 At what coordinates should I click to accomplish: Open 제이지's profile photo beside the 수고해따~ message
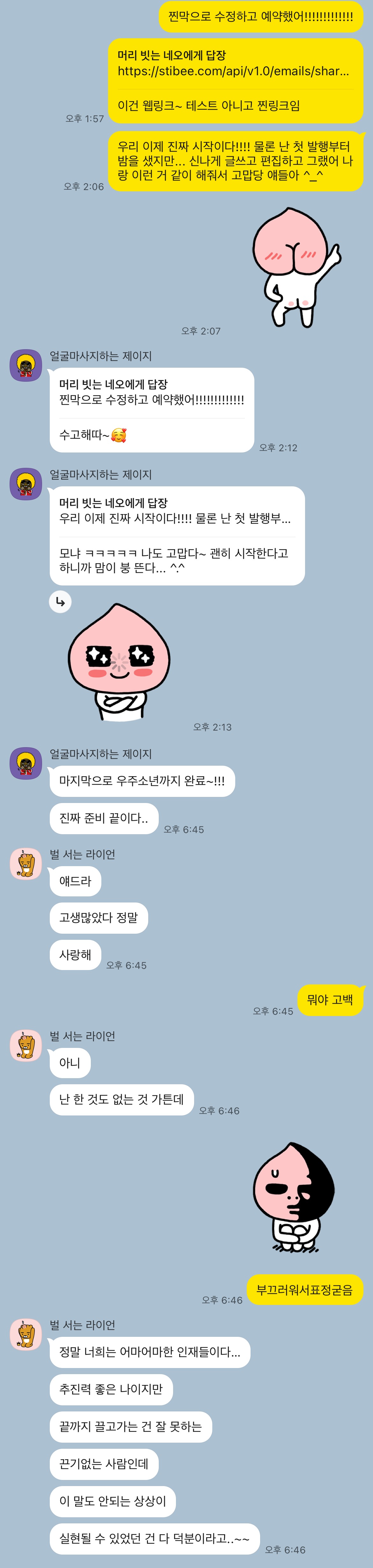point(26,365)
